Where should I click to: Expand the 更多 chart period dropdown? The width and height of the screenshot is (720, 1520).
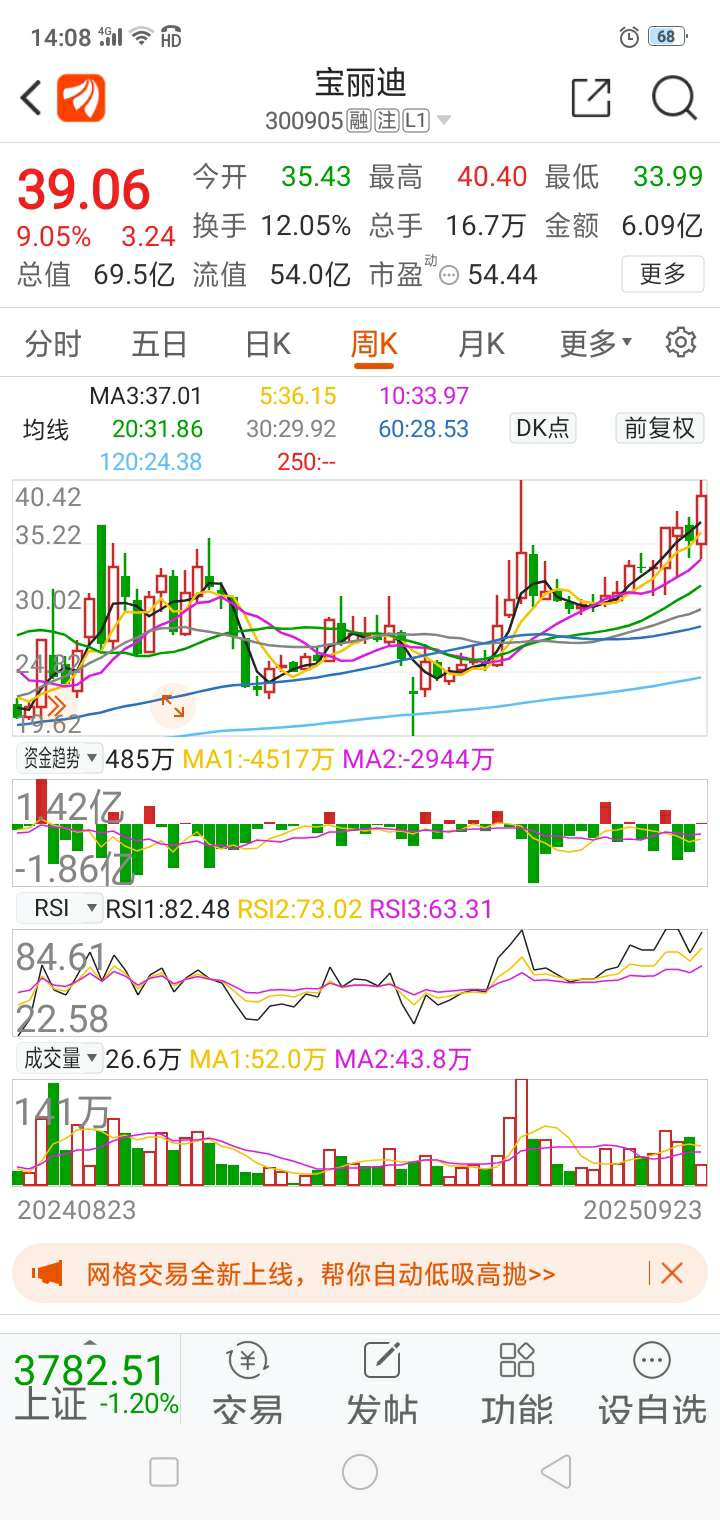pyautogui.click(x=596, y=344)
